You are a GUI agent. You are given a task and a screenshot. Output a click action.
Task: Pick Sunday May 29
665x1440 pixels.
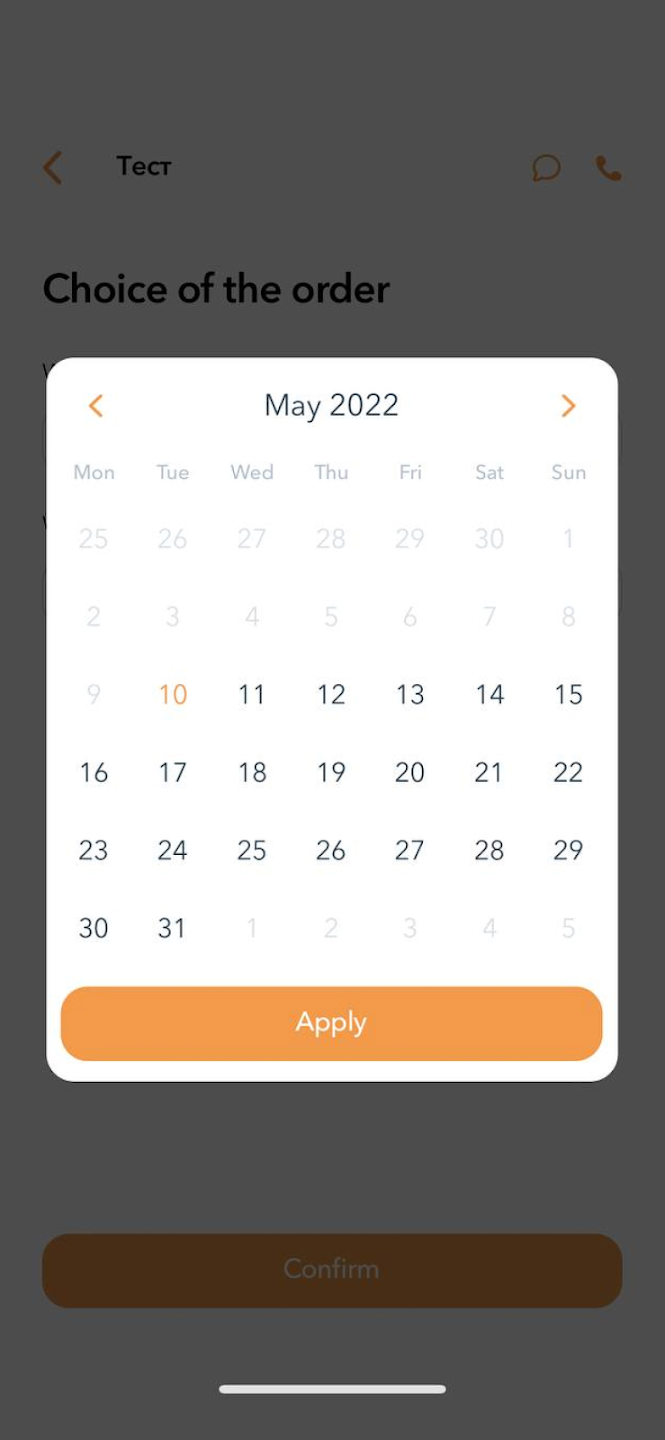[x=568, y=850]
